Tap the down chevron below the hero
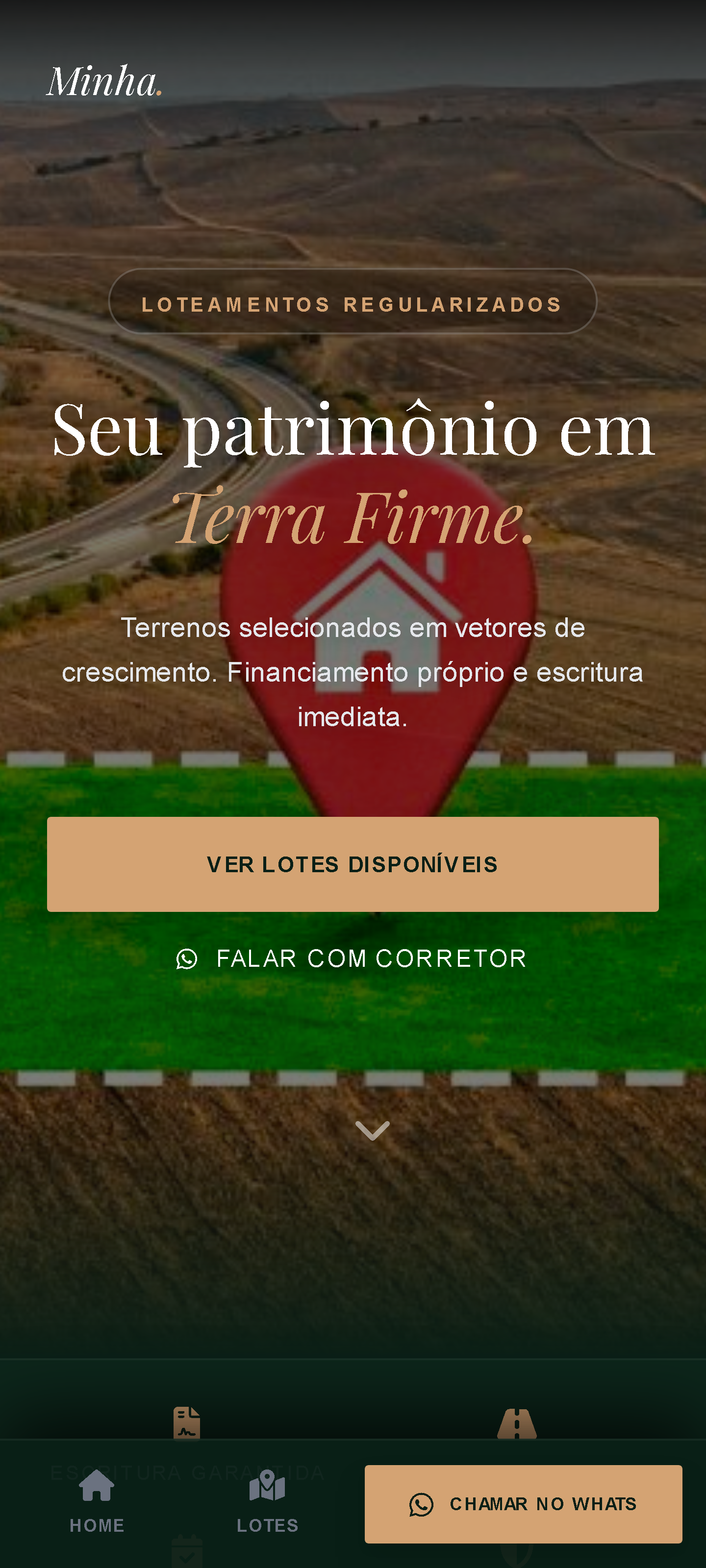 click(372, 1130)
